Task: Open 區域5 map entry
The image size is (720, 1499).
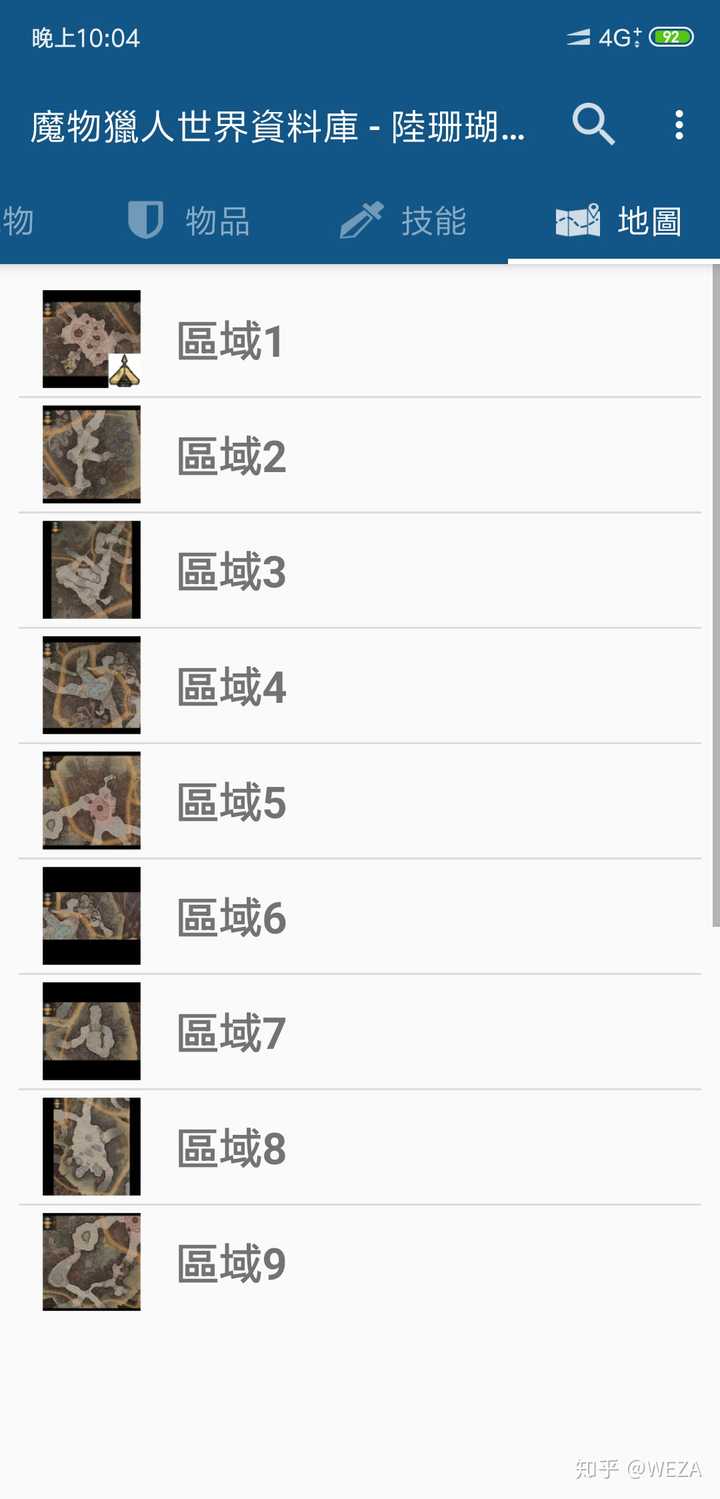Action: click(x=360, y=801)
